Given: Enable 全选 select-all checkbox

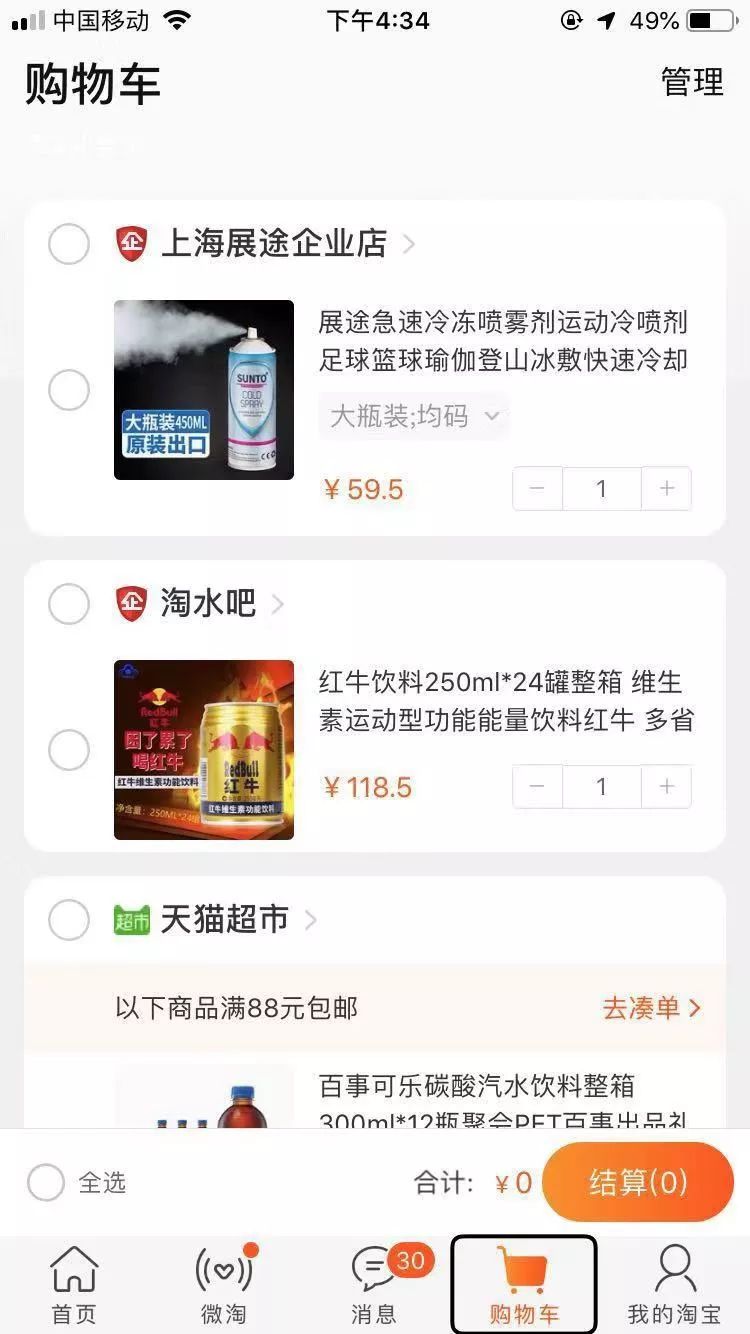Looking at the screenshot, I should (46, 1182).
